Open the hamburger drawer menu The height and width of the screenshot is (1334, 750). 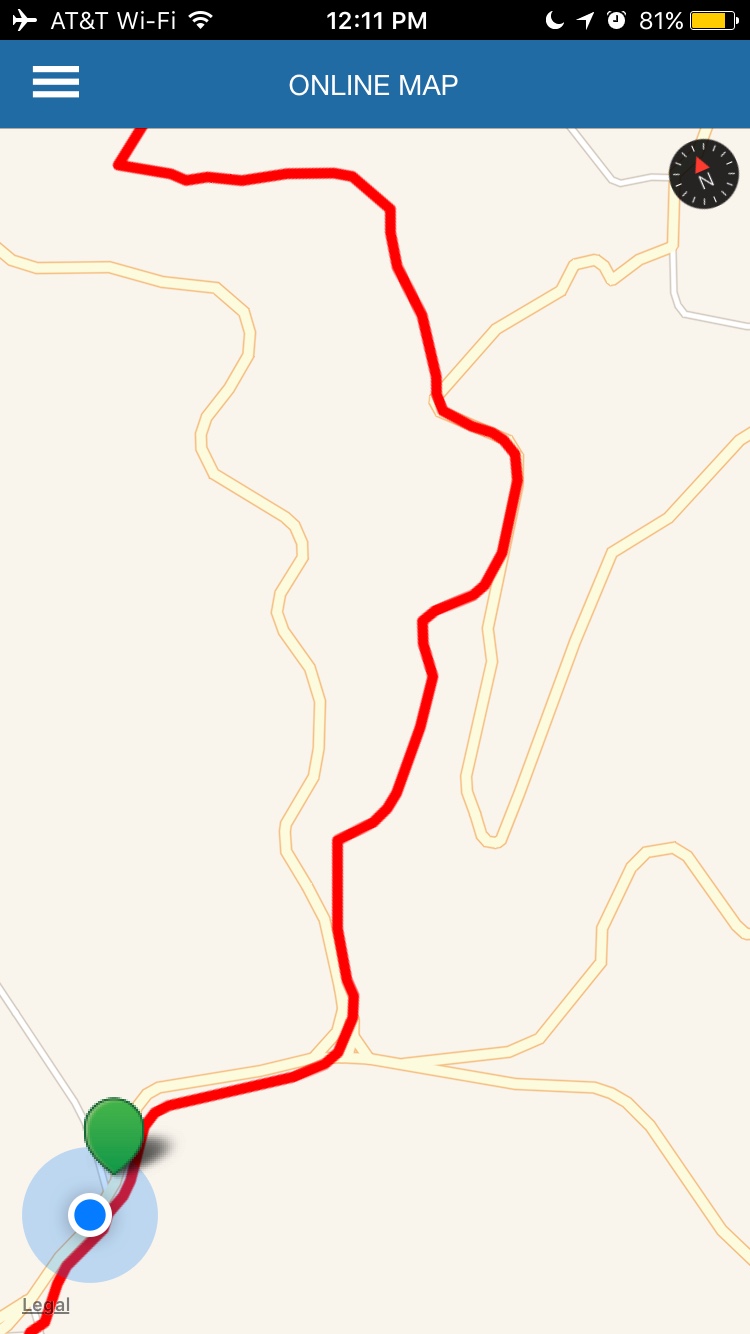tap(56, 83)
